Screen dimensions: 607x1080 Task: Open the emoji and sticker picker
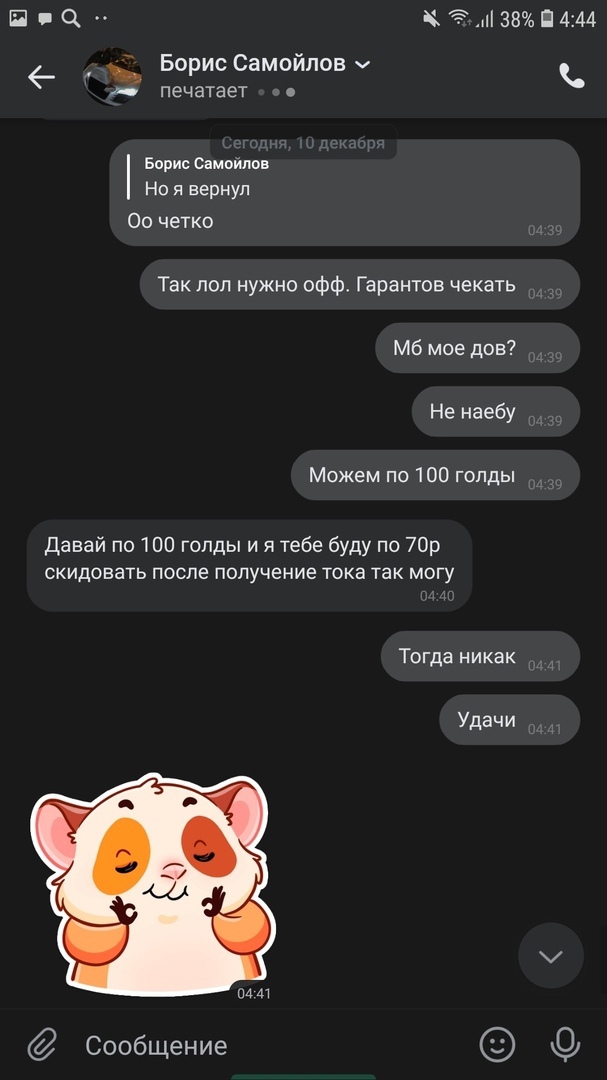(497, 1045)
